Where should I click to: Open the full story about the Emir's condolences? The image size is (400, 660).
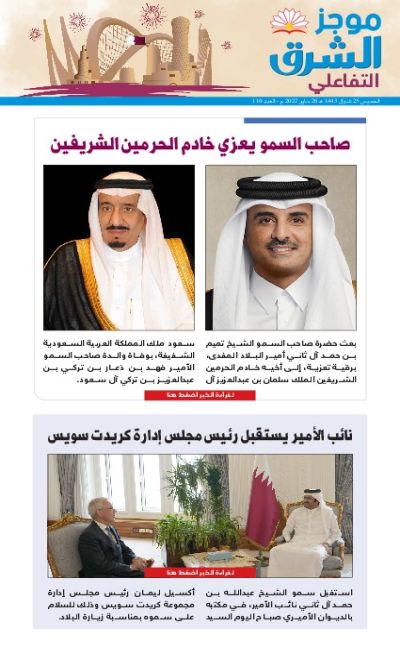(200, 395)
